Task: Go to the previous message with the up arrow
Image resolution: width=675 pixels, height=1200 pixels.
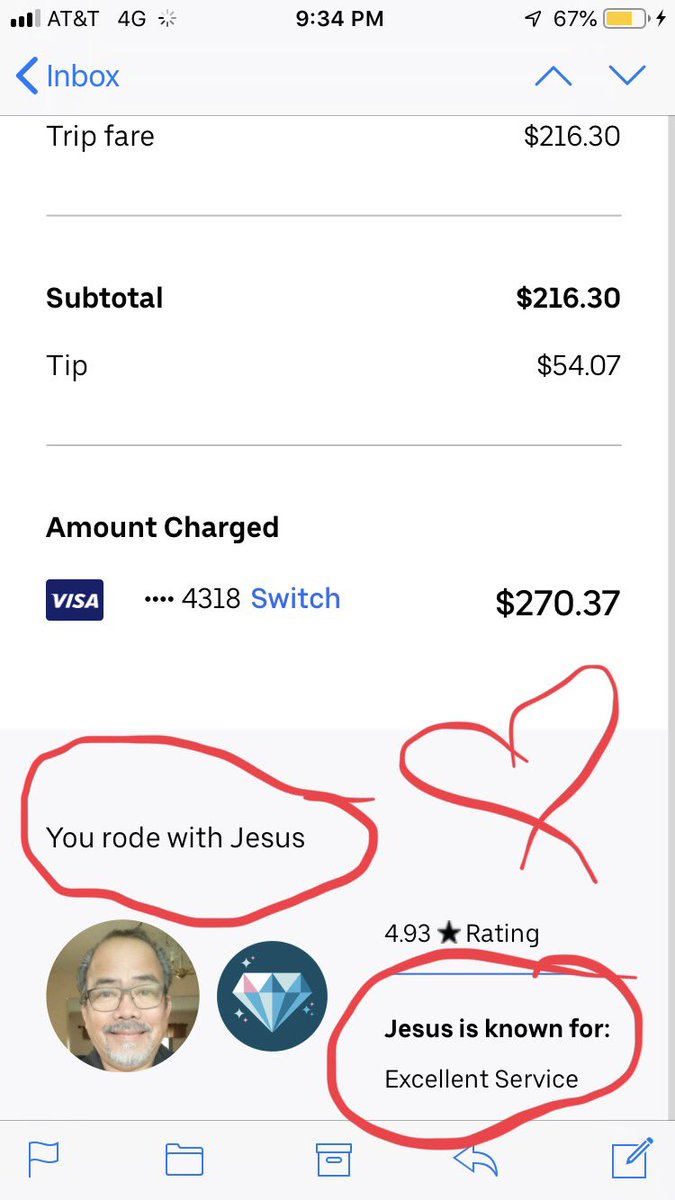Action: tap(553, 76)
